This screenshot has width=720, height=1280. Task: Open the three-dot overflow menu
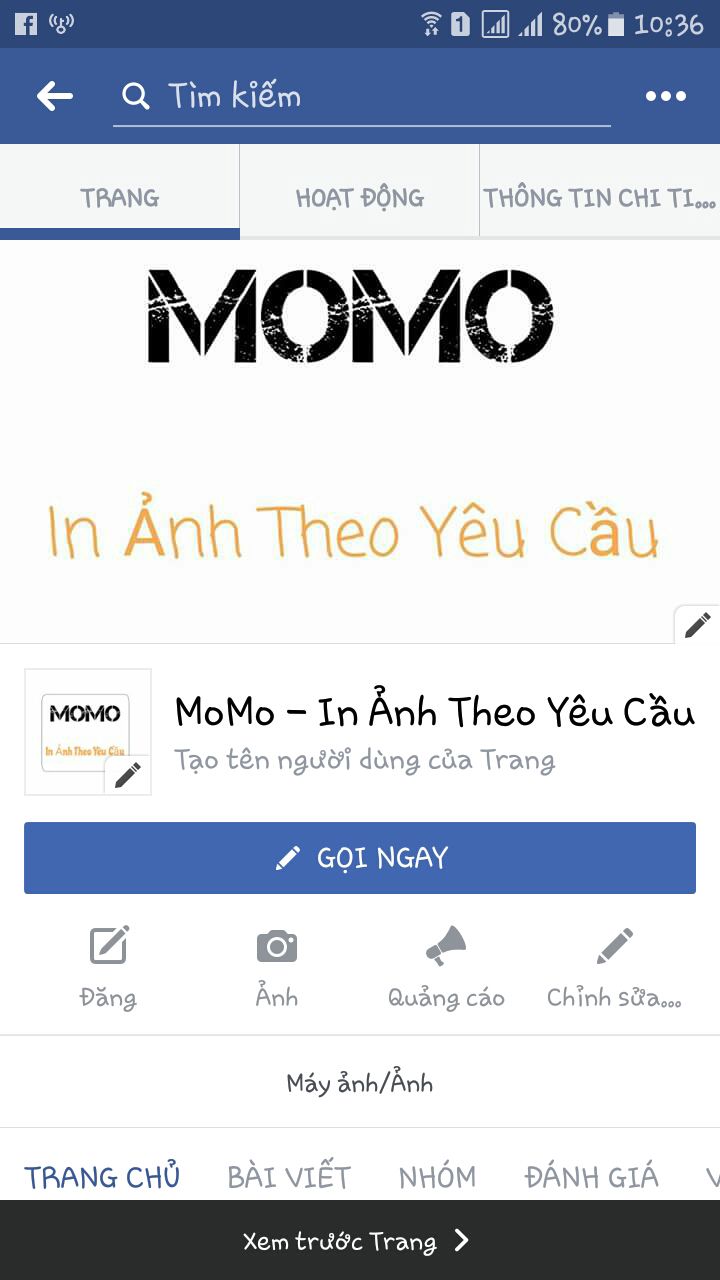[666, 96]
